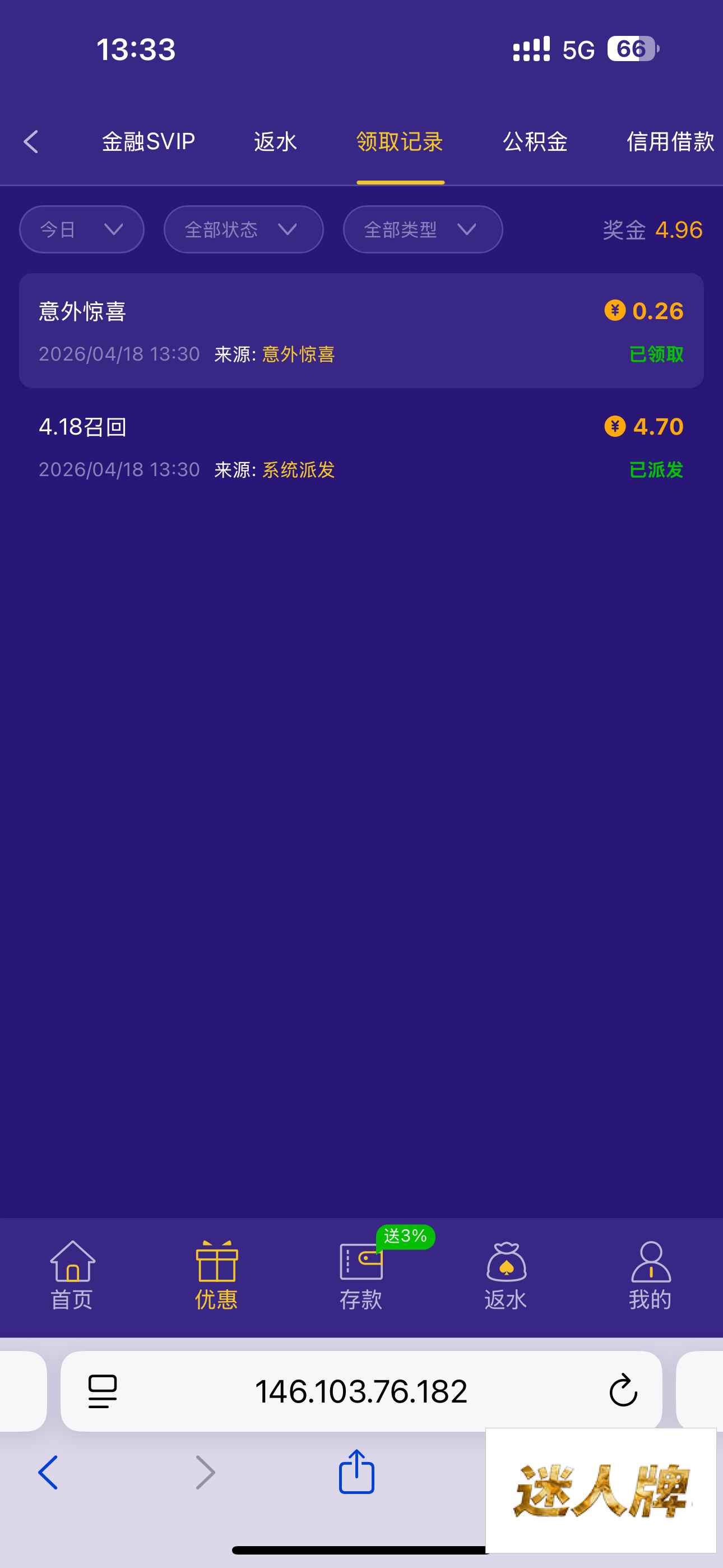Image resolution: width=723 pixels, height=1568 pixels.
Task: Open the 返水 top tab
Action: (275, 142)
